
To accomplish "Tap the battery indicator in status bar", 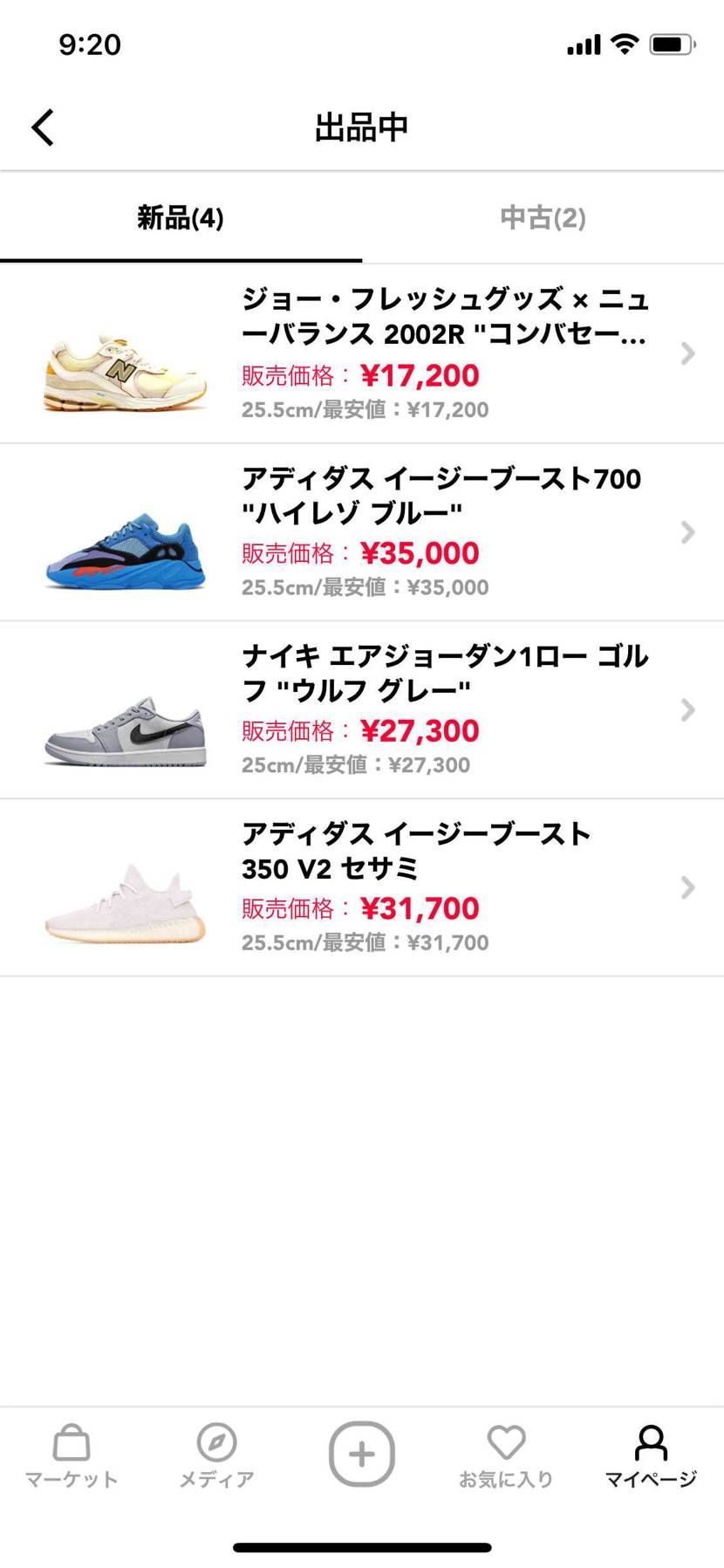I will coord(668,43).
